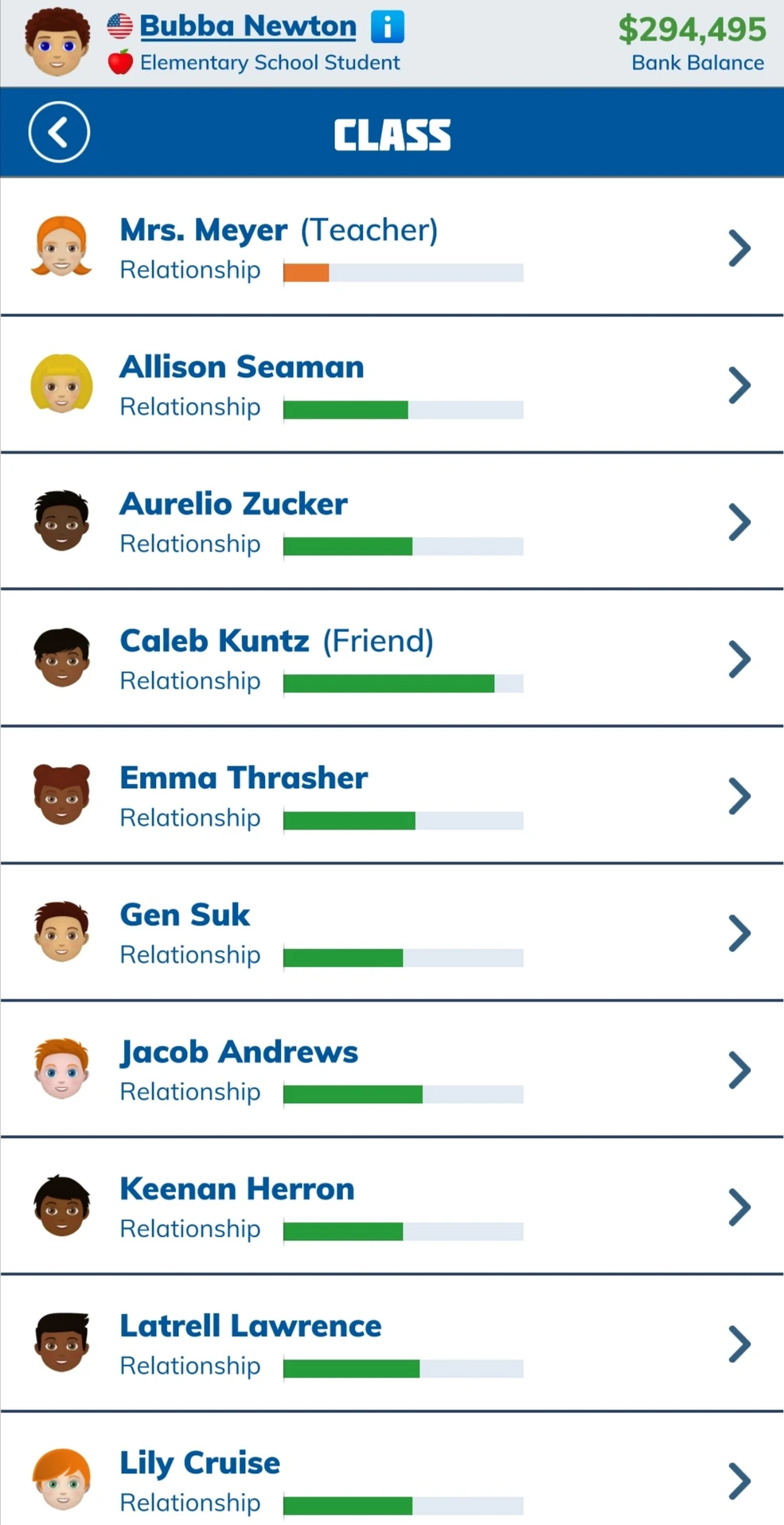Screen dimensions: 784x1525
Task: Choose Emma Thrasher from the class
Action: 392,796
